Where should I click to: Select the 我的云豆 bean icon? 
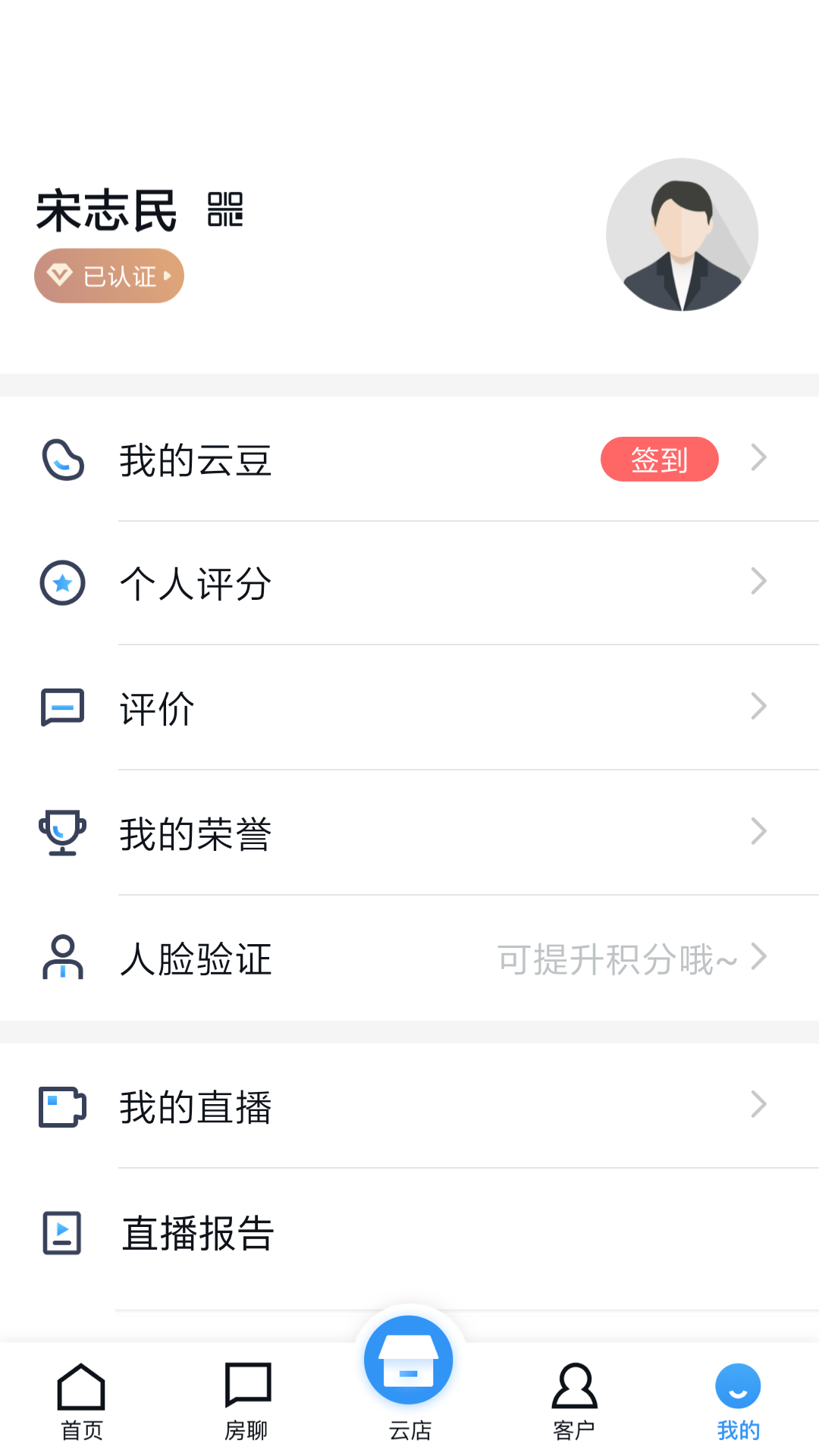pyautogui.click(x=62, y=459)
